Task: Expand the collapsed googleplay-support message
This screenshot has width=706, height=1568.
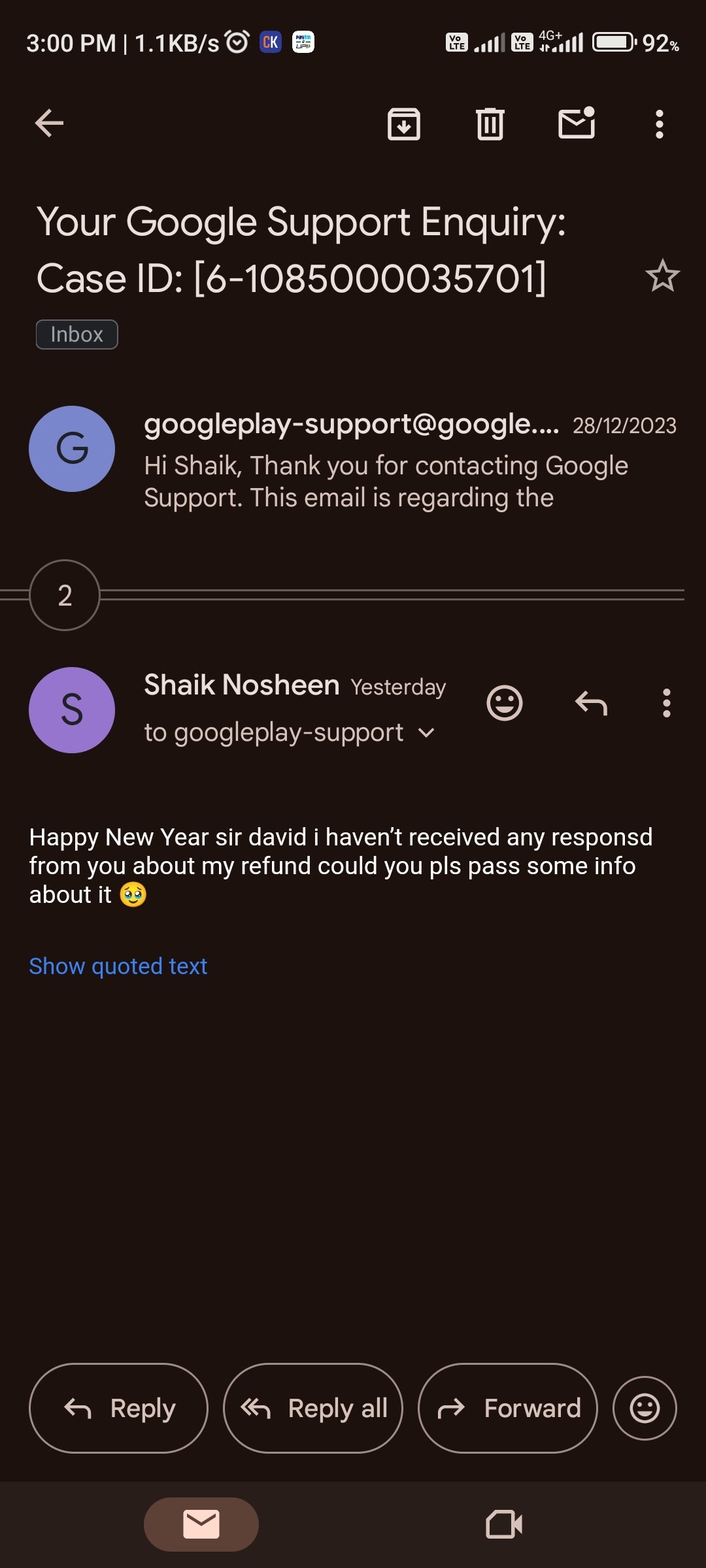Action: (353, 459)
